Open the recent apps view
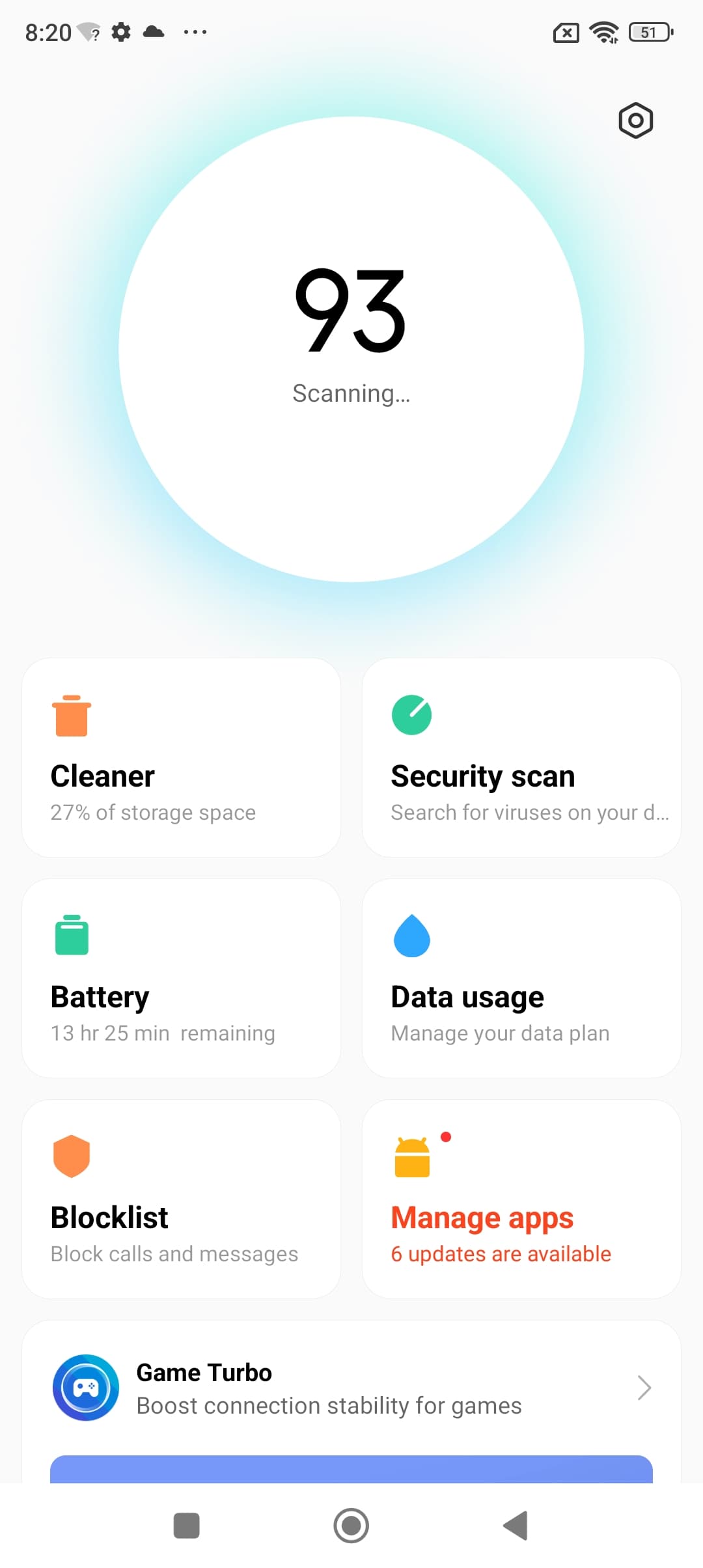 coord(187,1525)
